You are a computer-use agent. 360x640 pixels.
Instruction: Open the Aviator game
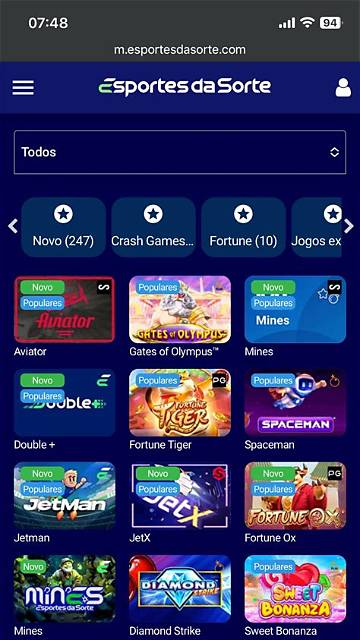coord(64,309)
